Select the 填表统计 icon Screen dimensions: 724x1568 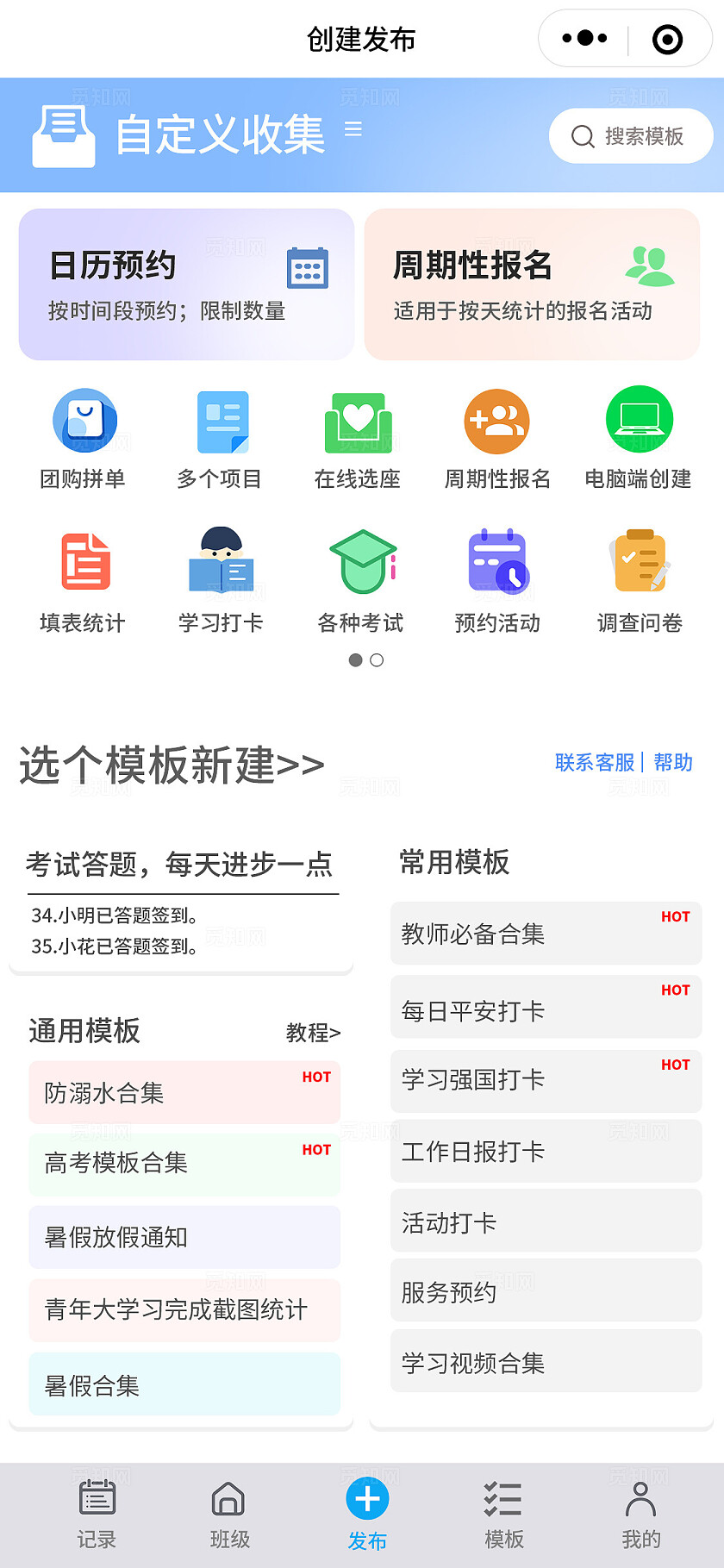tap(84, 562)
